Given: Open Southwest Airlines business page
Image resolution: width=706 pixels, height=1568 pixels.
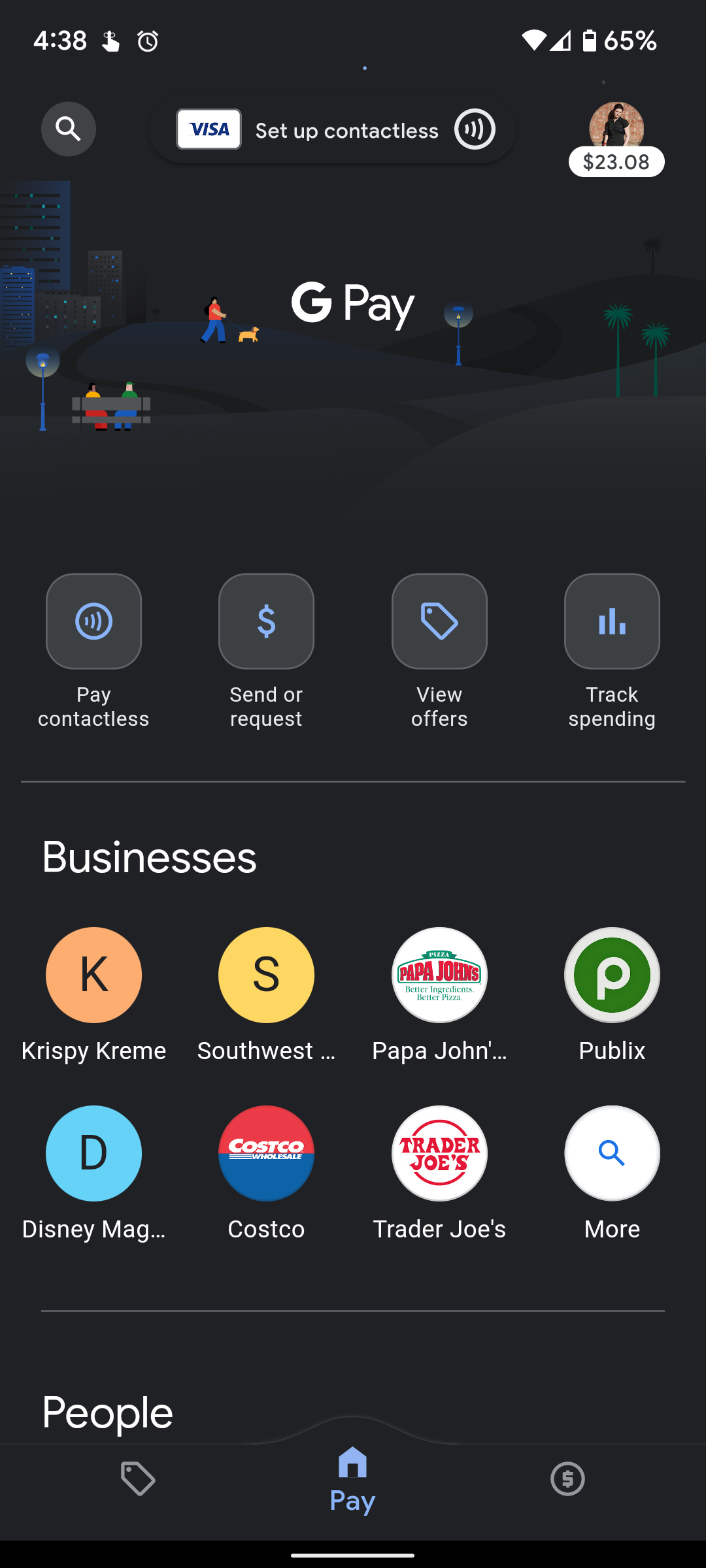Looking at the screenshot, I should pyautogui.click(x=266, y=975).
